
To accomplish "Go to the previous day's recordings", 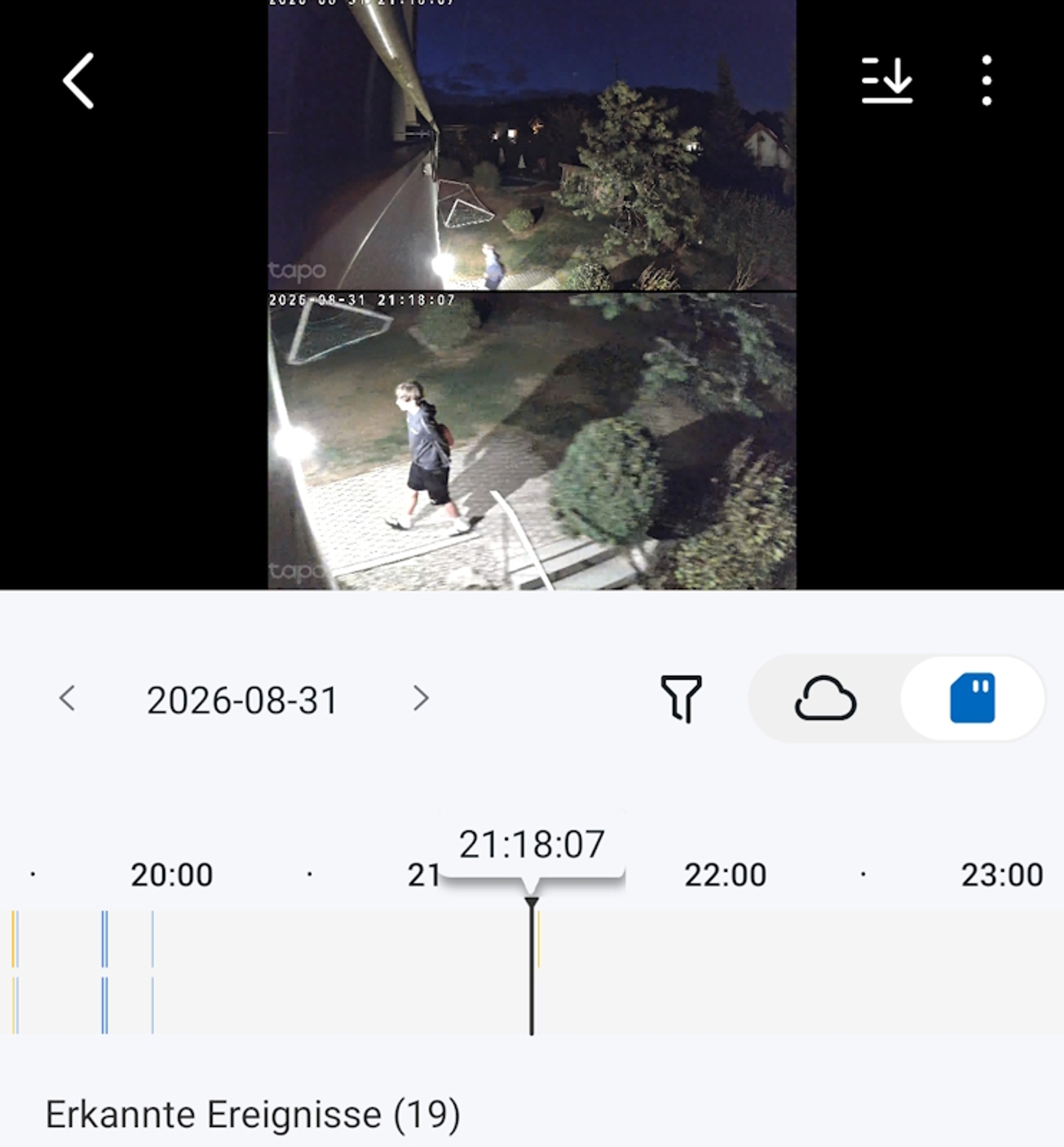I will [68, 698].
